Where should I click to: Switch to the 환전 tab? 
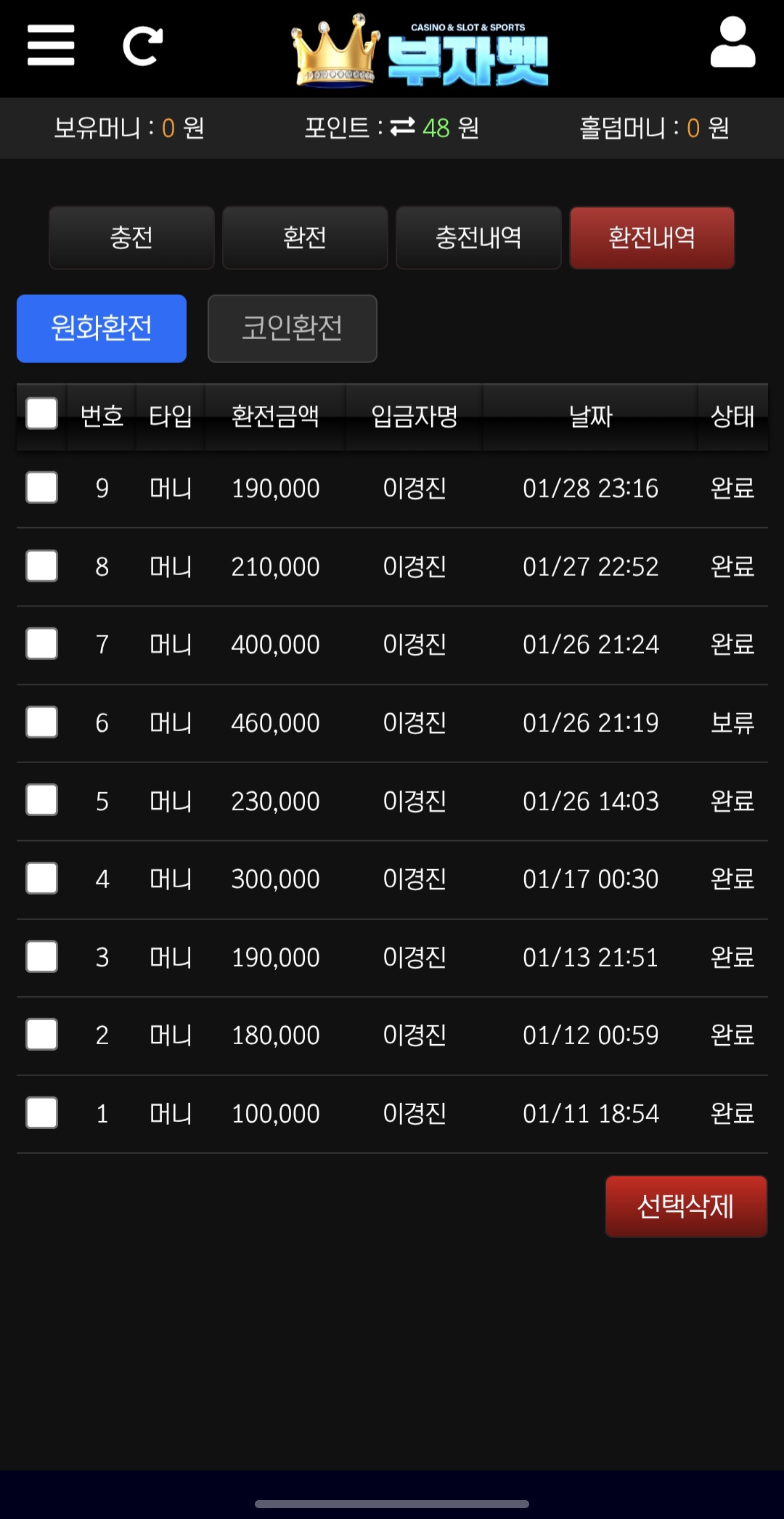click(305, 237)
